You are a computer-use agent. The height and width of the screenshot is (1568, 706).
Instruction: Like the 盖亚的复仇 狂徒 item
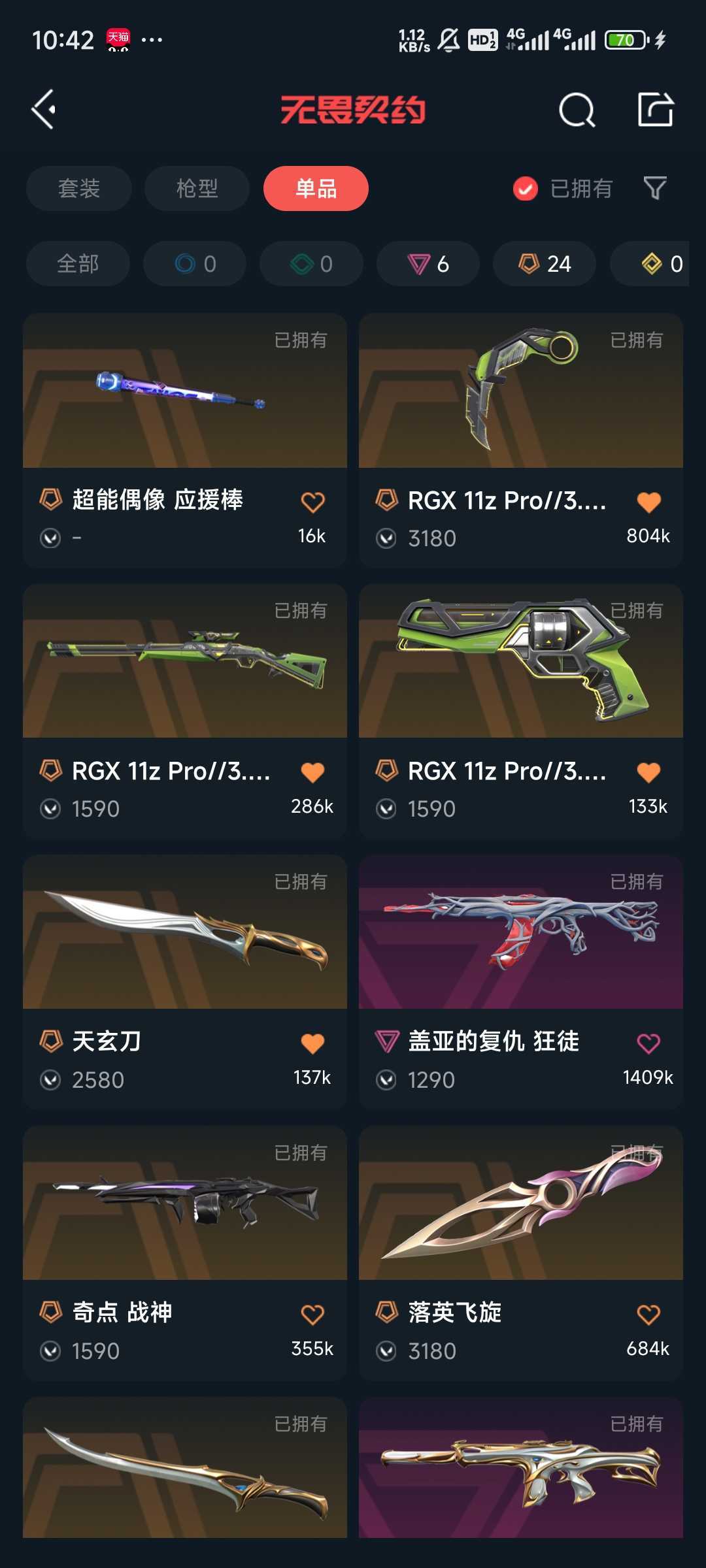coord(648,1043)
